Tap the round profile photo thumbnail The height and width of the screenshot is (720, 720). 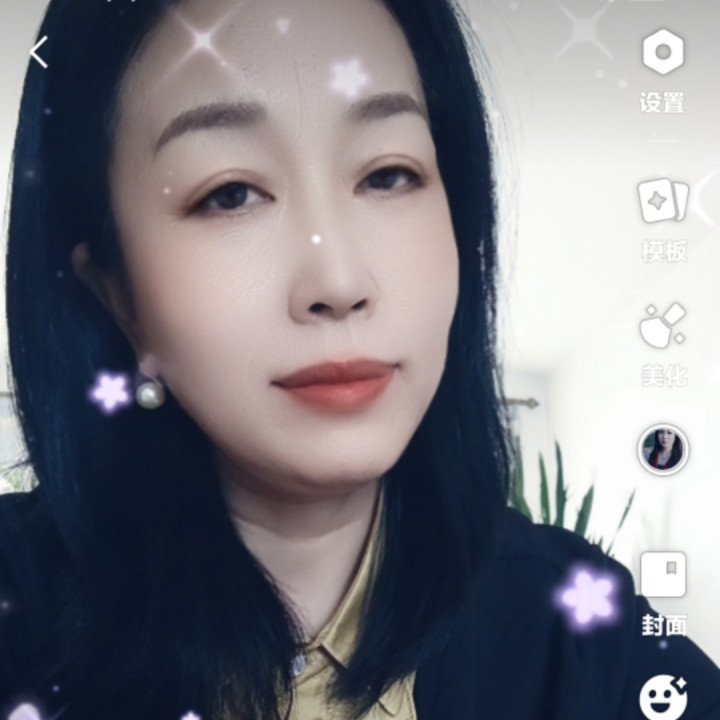click(663, 449)
